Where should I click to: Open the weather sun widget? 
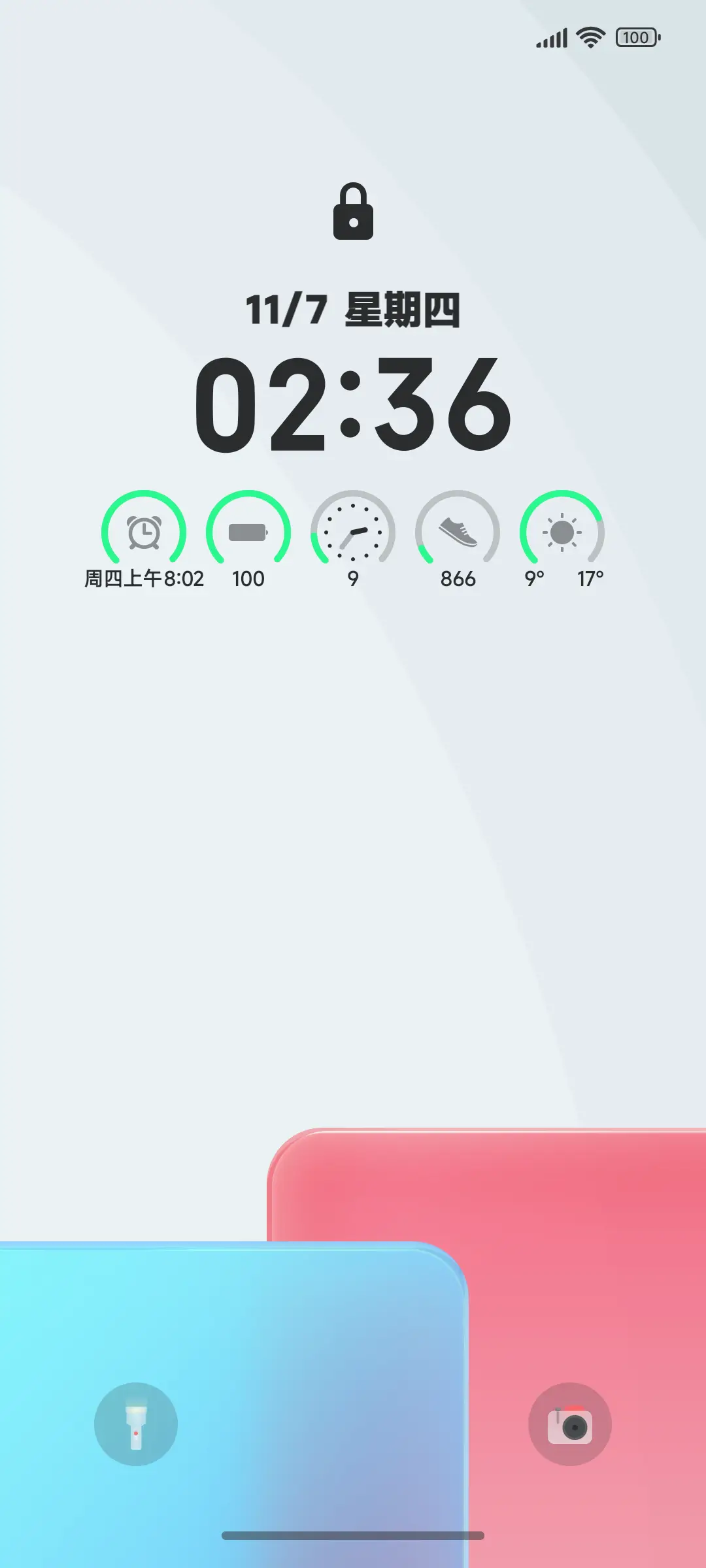562,532
